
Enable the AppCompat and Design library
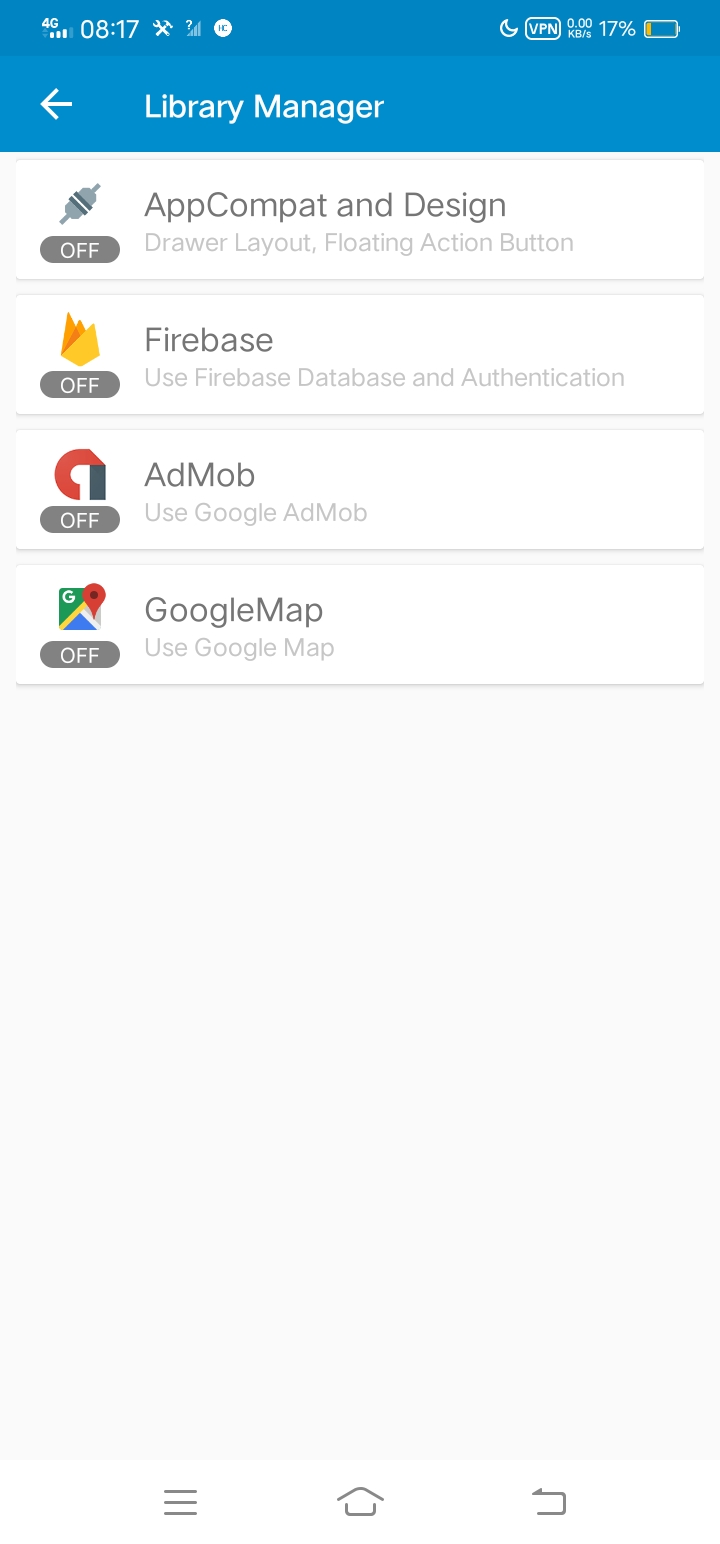pos(79,250)
